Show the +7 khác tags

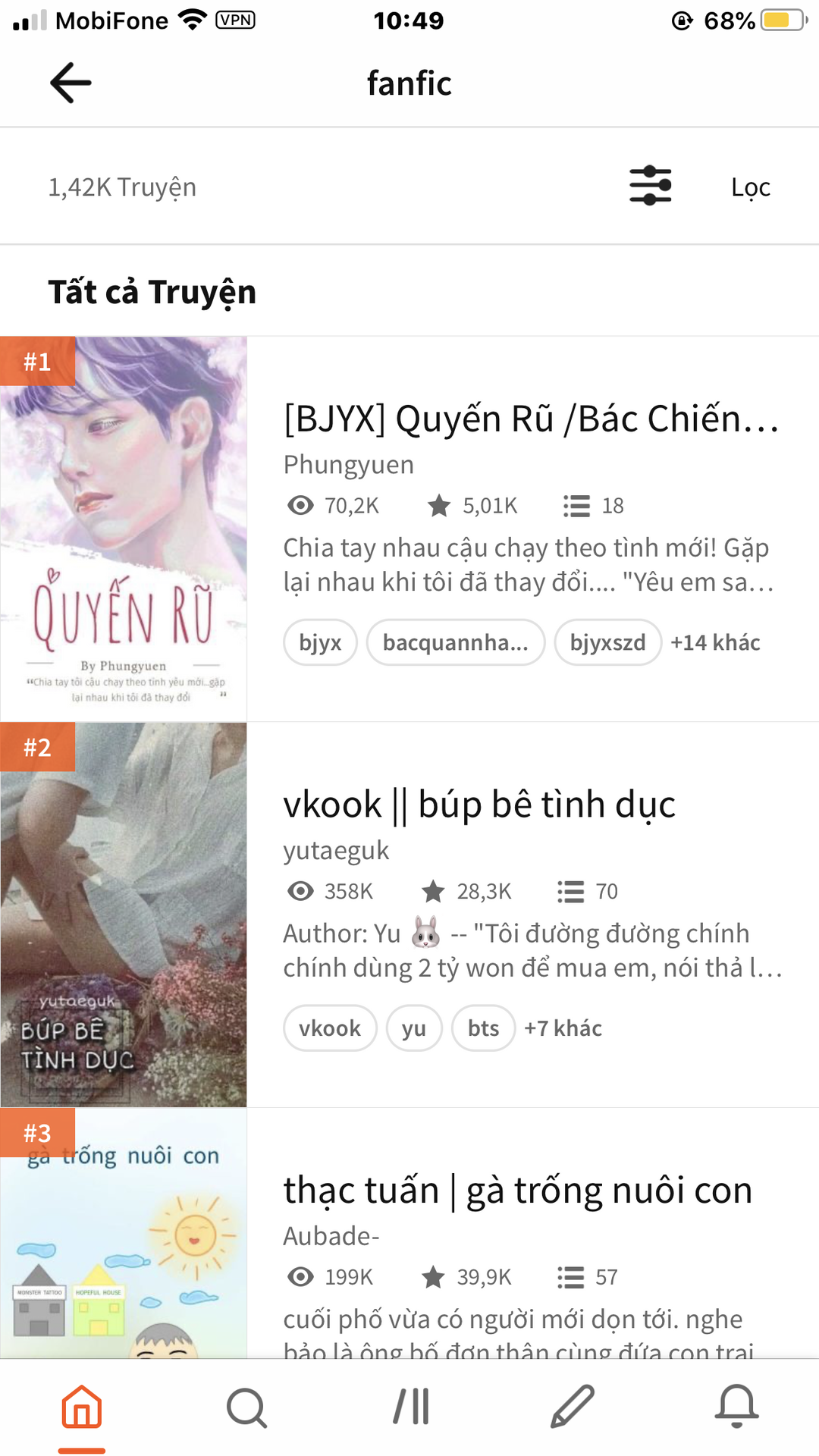[563, 1028]
